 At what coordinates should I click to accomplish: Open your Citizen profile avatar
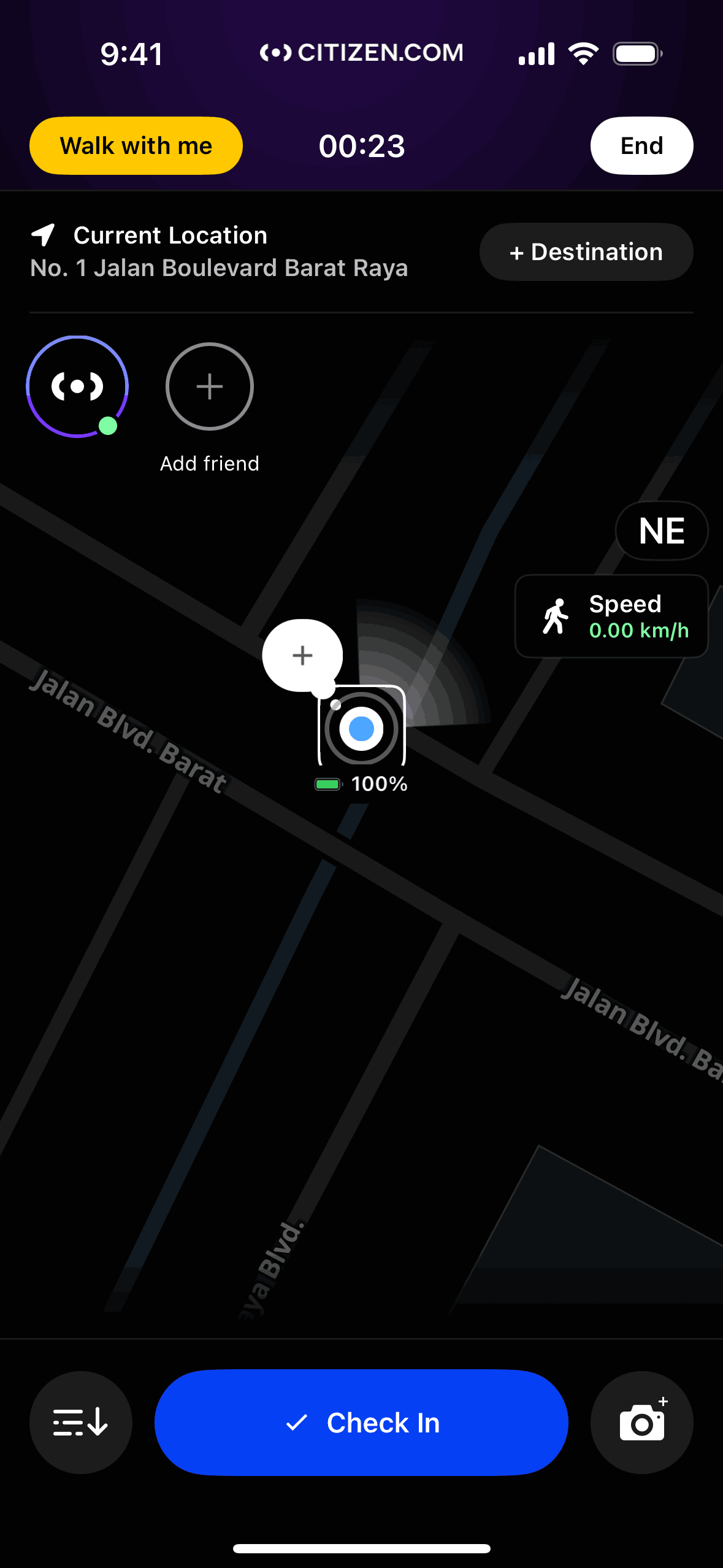point(77,386)
